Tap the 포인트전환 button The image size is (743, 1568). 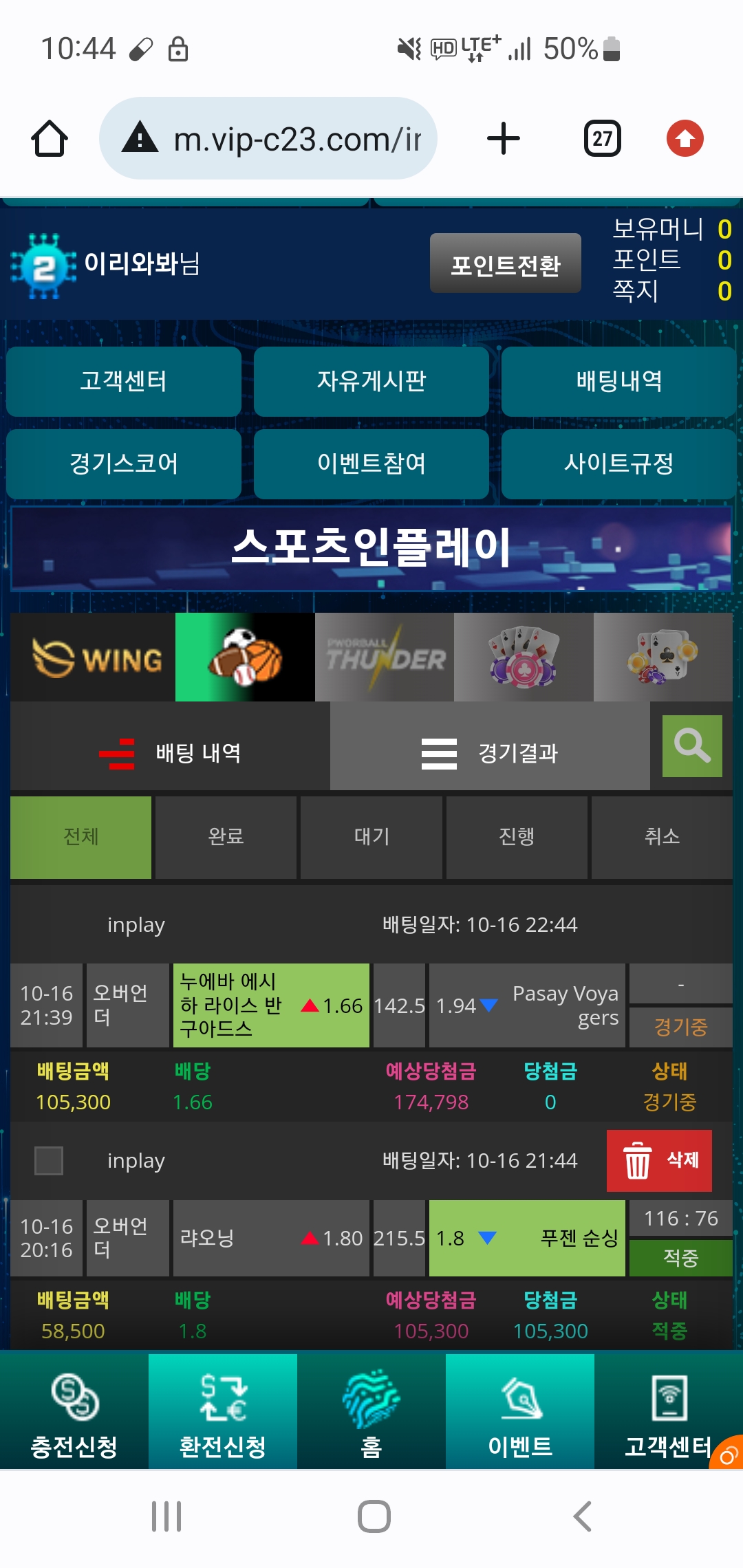(x=505, y=264)
